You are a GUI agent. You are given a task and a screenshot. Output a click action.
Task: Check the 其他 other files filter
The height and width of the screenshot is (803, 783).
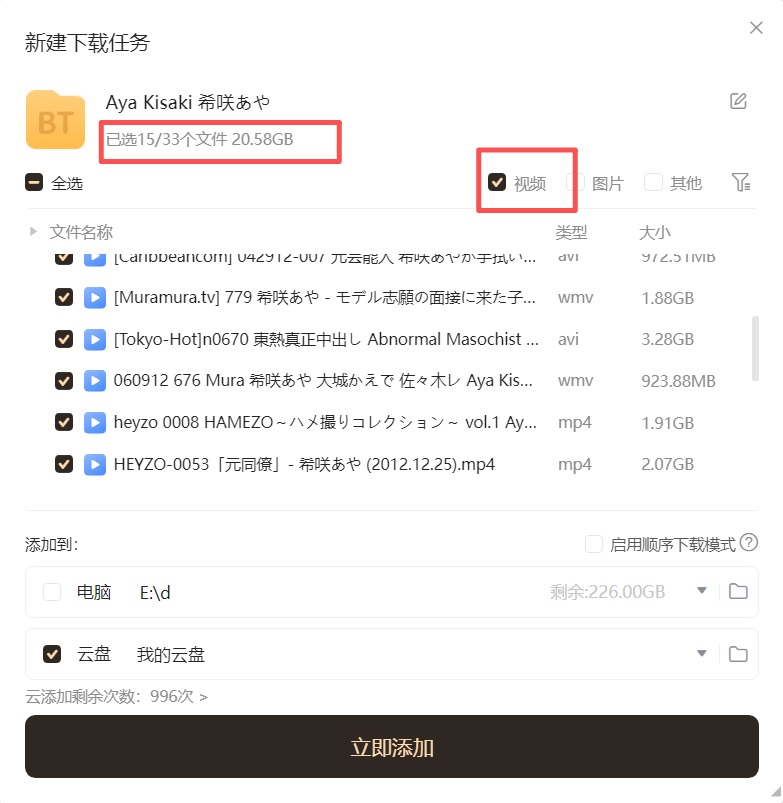[653, 183]
